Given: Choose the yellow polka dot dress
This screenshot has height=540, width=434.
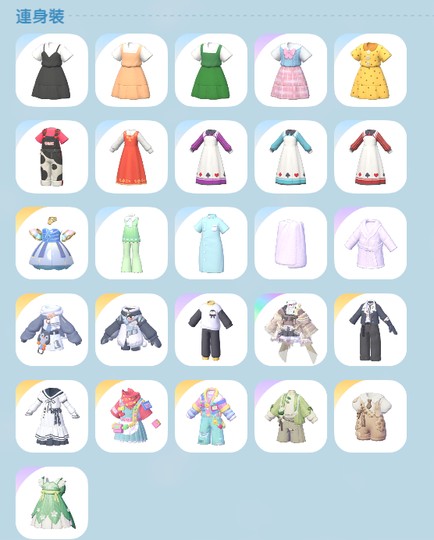Looking at the screenshot, I should [370, 70].
